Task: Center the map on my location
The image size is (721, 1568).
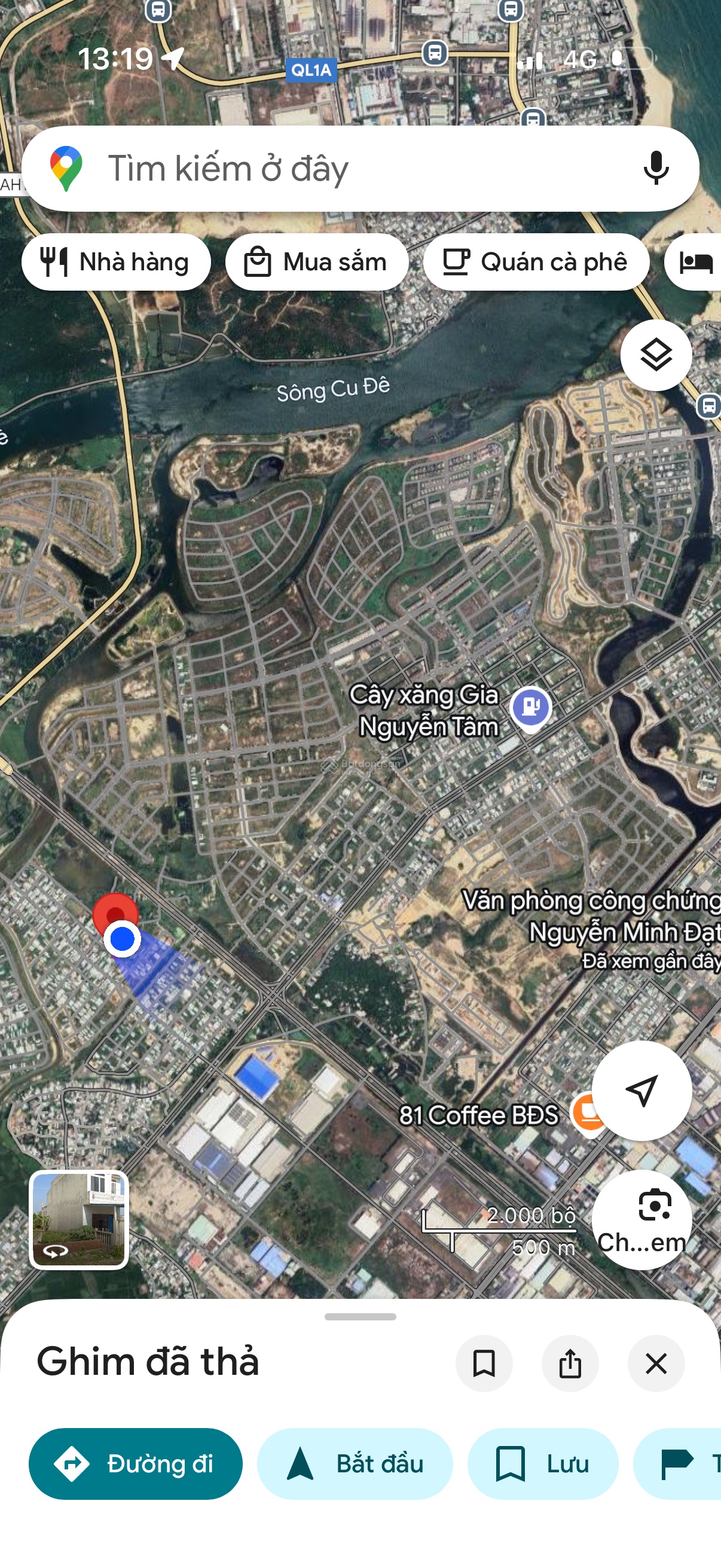Action: pos(641,1091)
